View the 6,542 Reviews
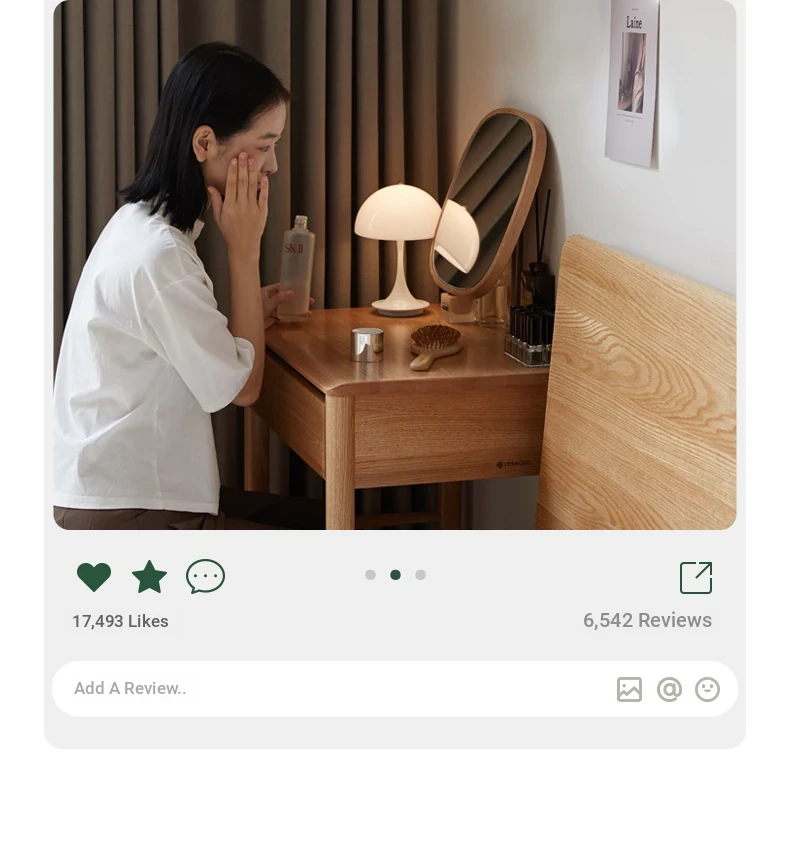This screenshot has height=851, width=790. click(647, 620)
